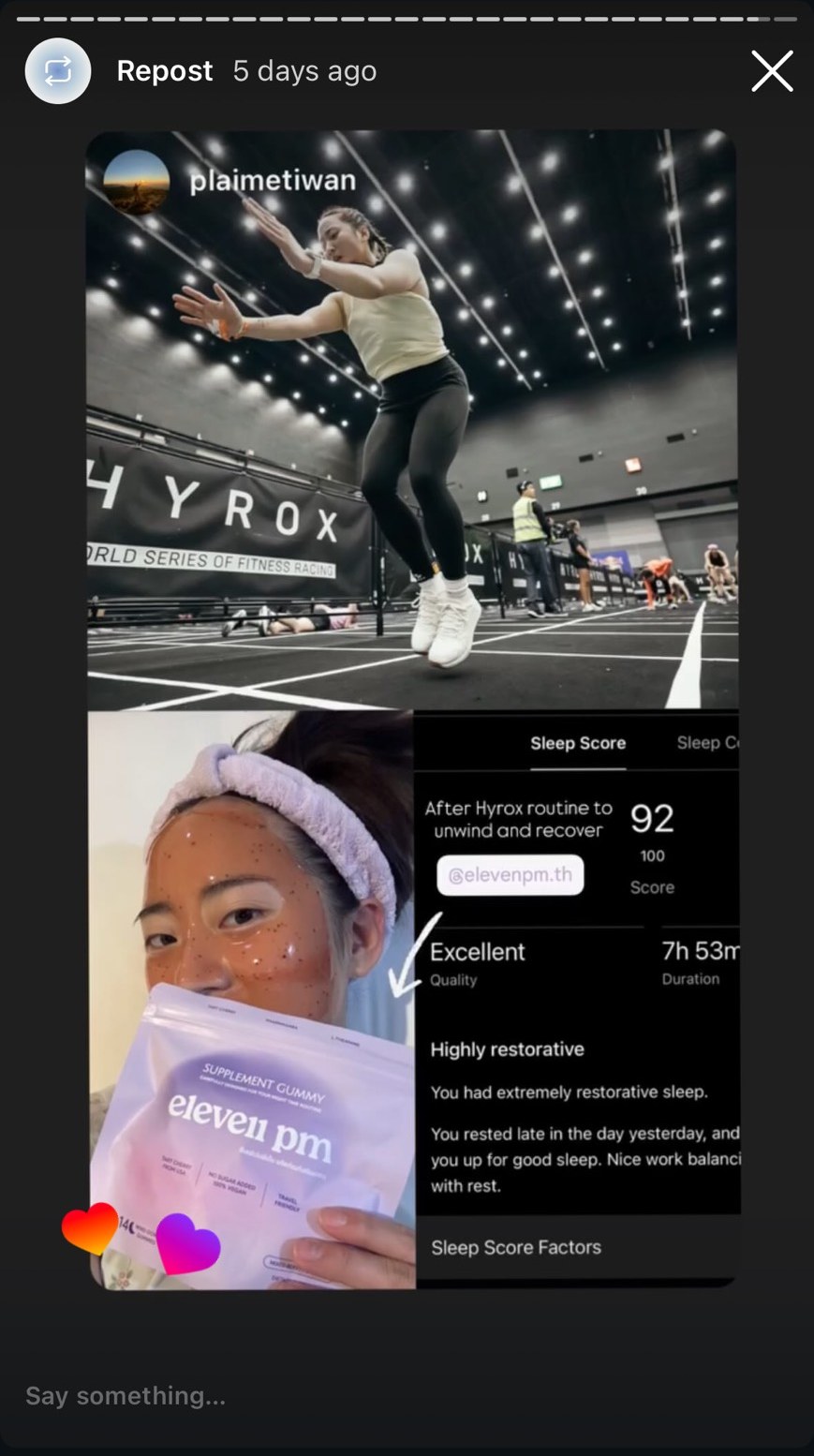Open the Repost profile avatar
814x1456 pixels.
[x=58, y=71]
